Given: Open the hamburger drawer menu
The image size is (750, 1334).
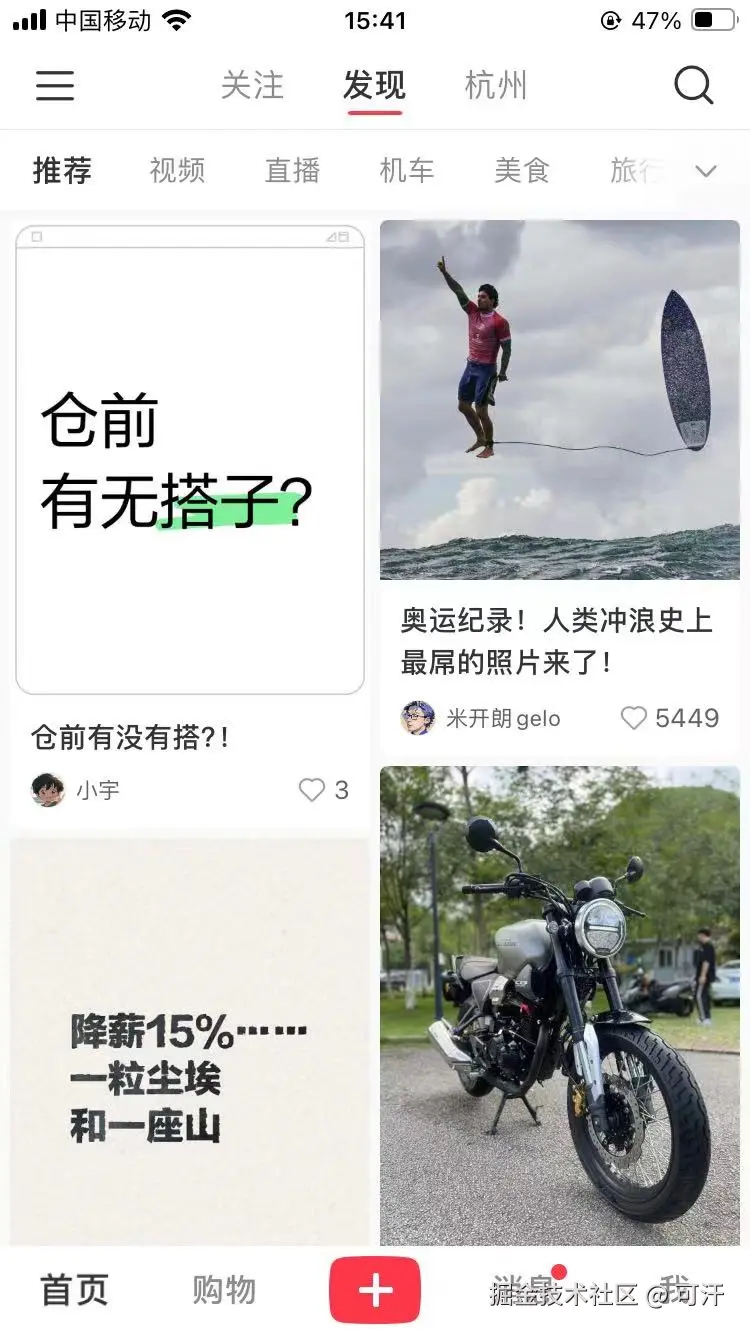Looking at the screenshot, I should [55, 86].
